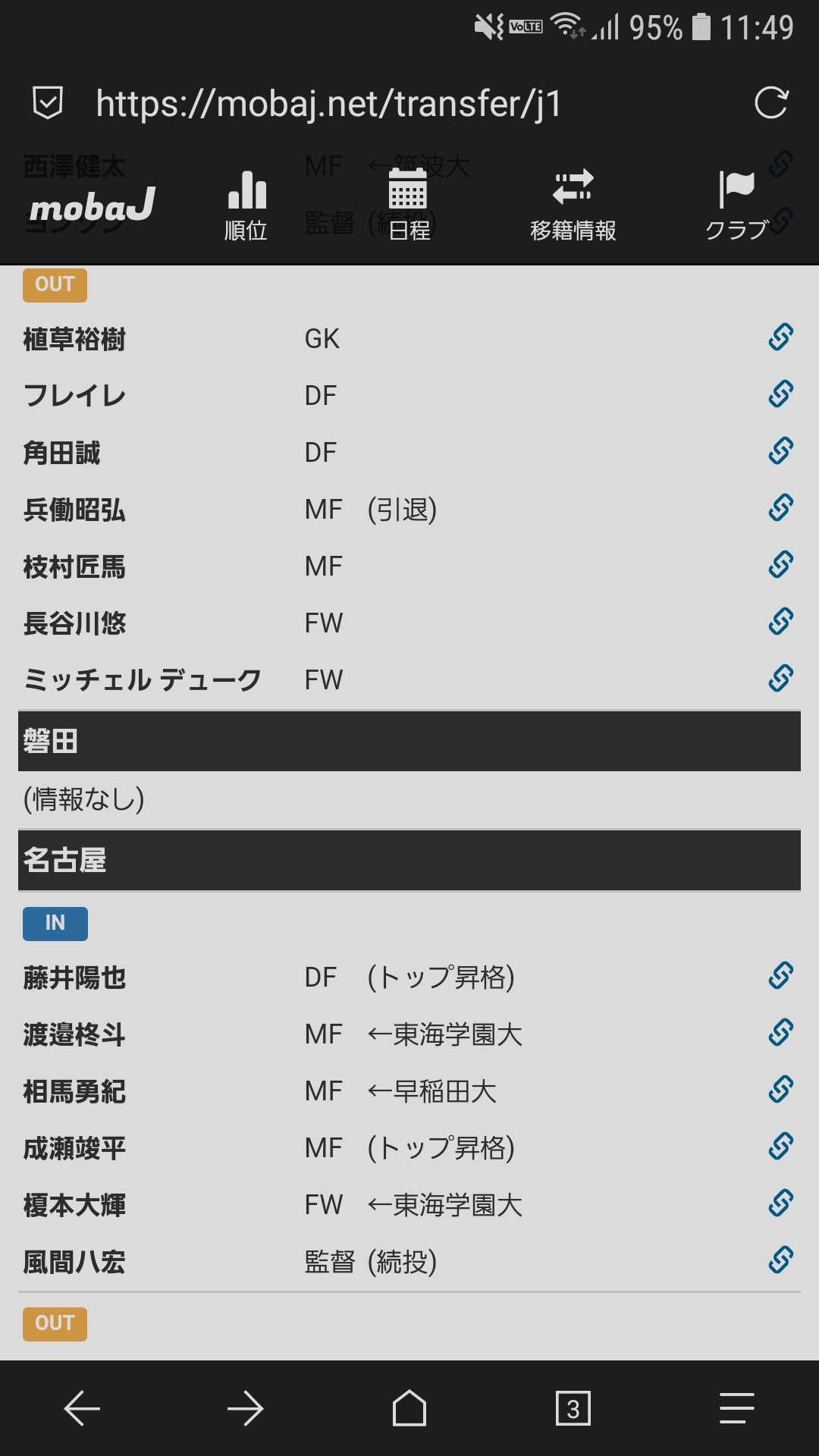Open the link icon for ミッチェル デューク
Viewport: 819px width, 1456px height.
tap(781, 679)
